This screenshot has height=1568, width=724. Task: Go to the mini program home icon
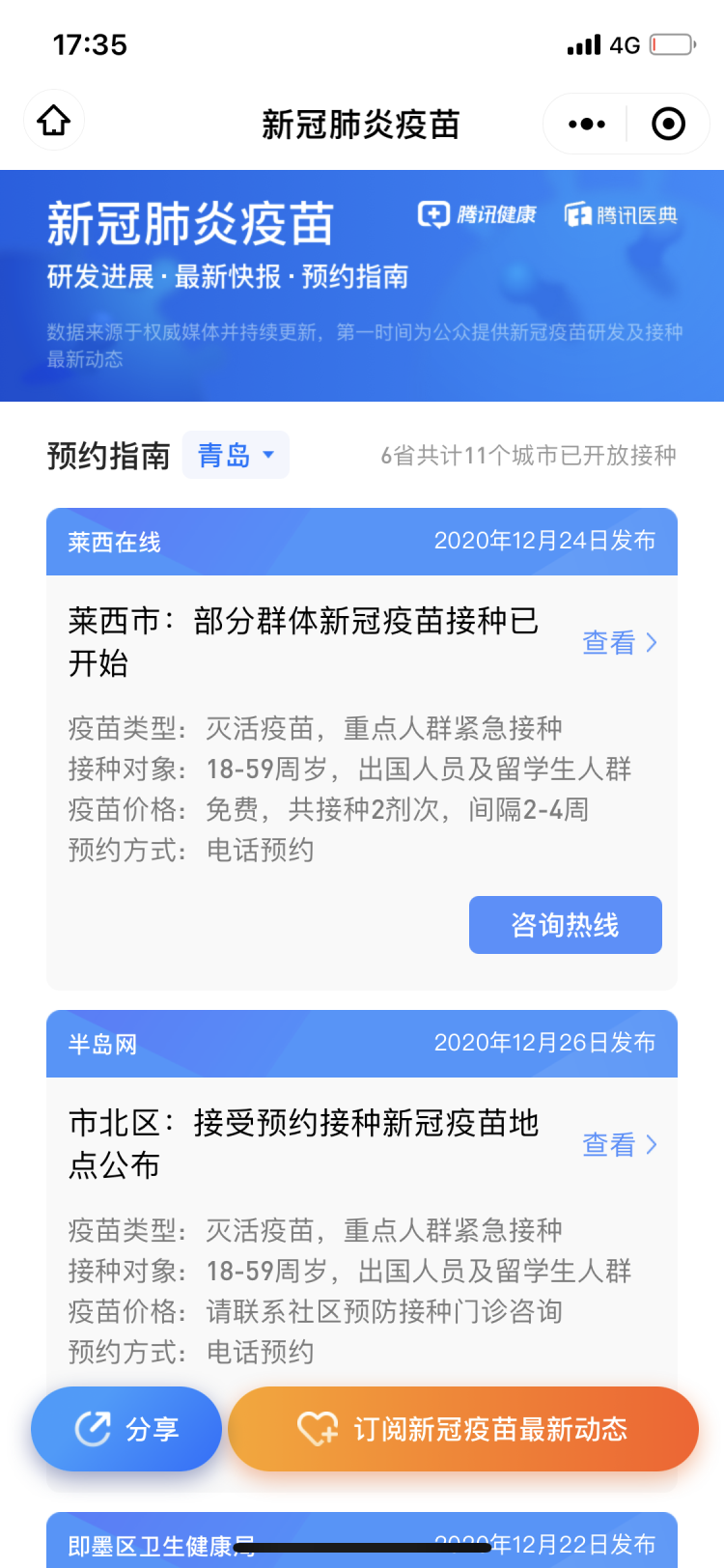tap(54, 122)
